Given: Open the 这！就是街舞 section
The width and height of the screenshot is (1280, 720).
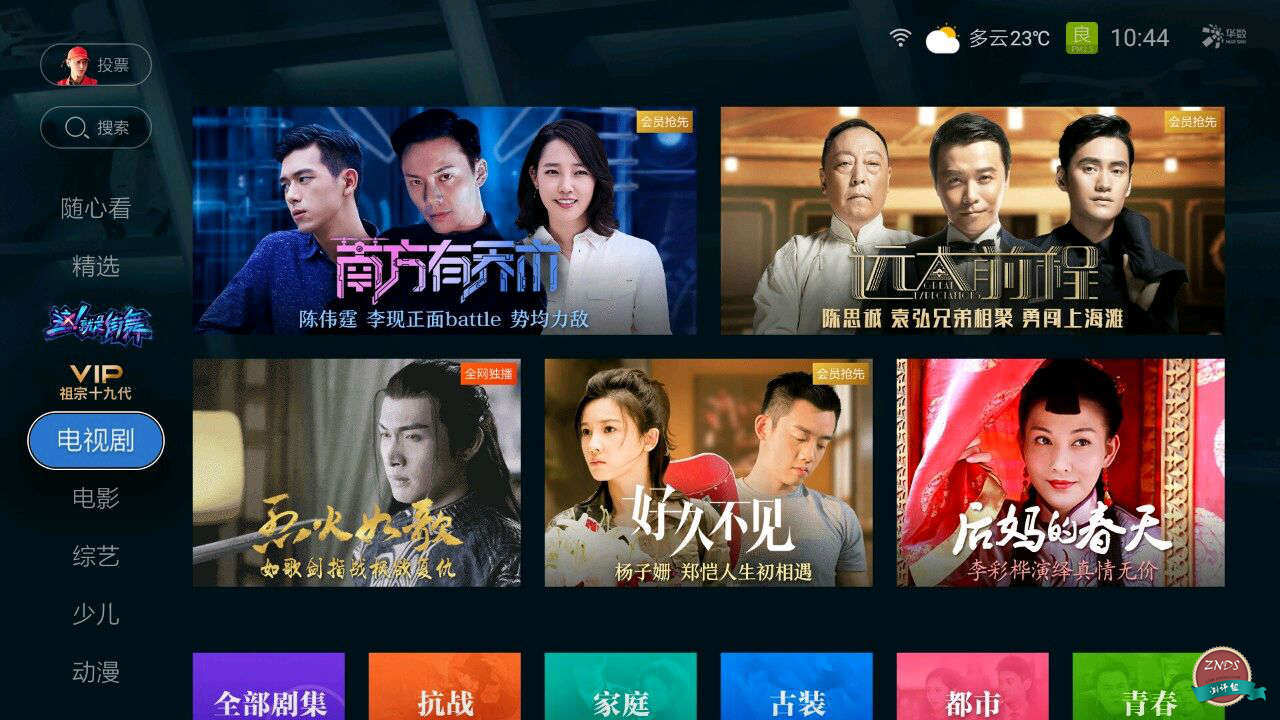Looking at the screenshot, I should [97, 323].
